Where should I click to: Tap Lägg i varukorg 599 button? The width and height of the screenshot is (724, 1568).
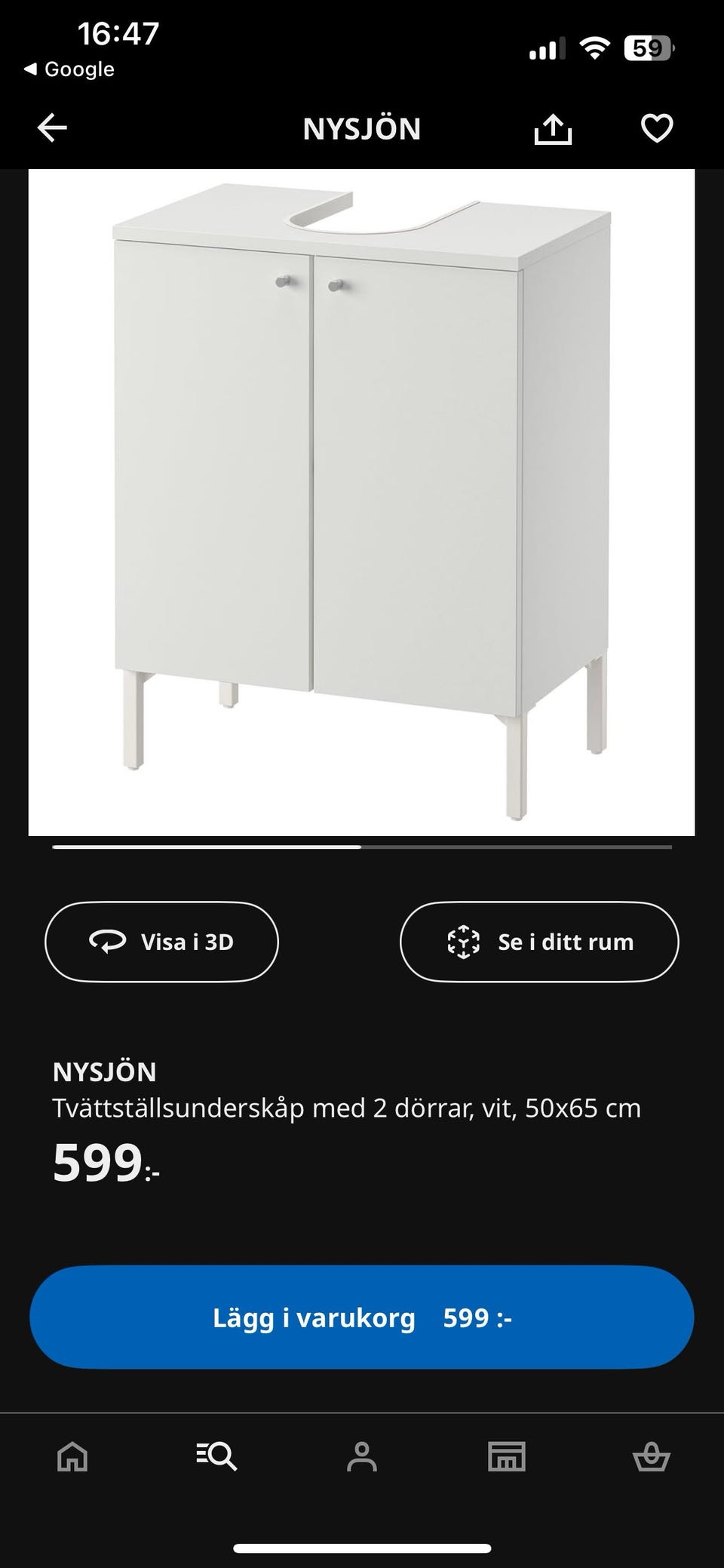coord(361,1317)
